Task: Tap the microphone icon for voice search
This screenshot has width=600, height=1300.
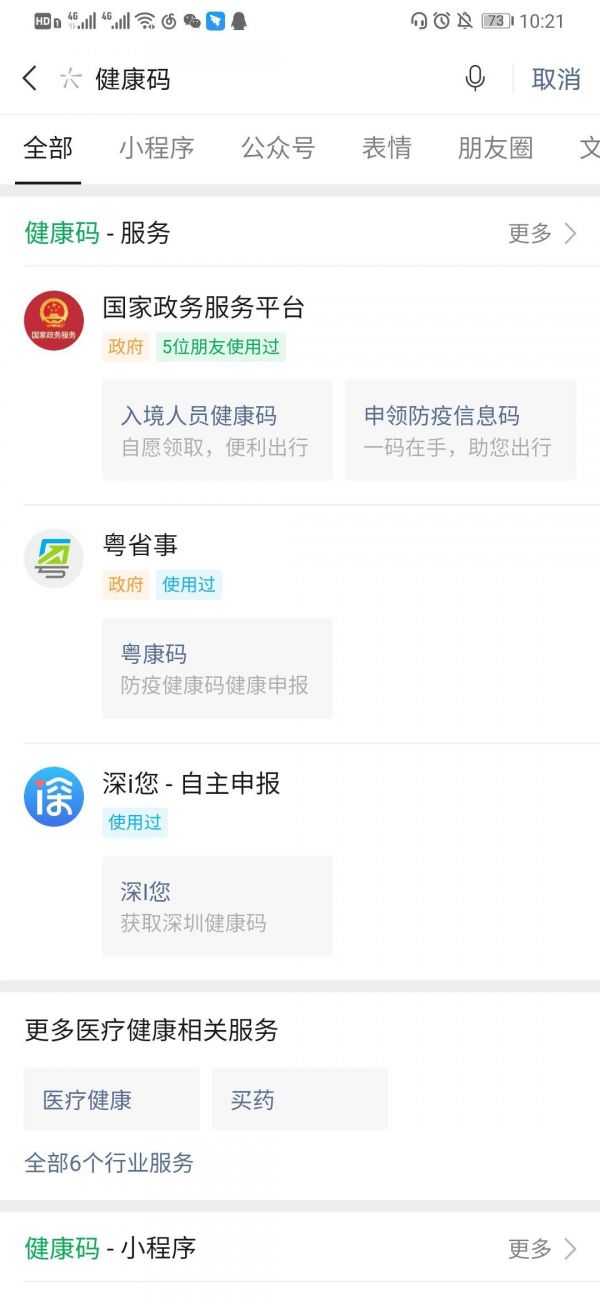Action: (x=475, y=79)
